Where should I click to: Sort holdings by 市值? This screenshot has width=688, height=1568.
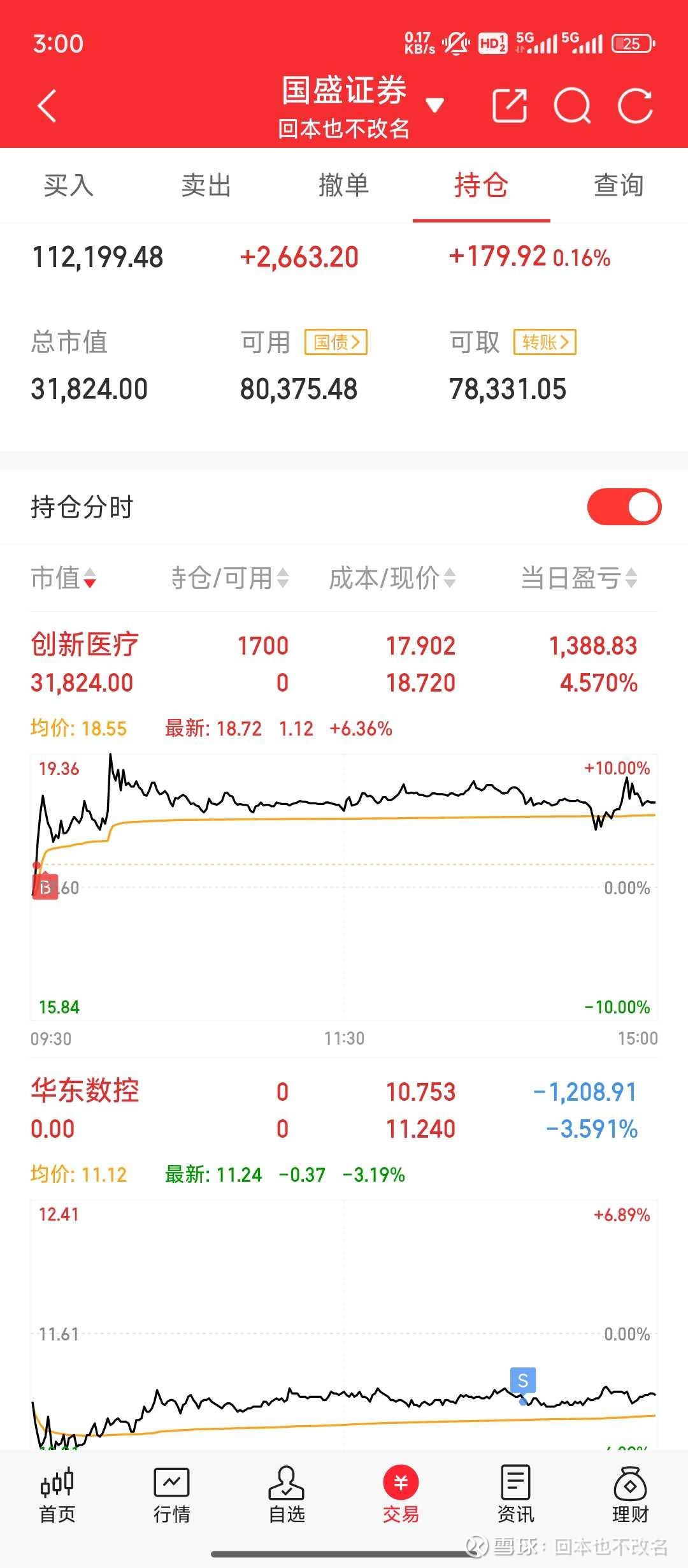tap(64, 578)
